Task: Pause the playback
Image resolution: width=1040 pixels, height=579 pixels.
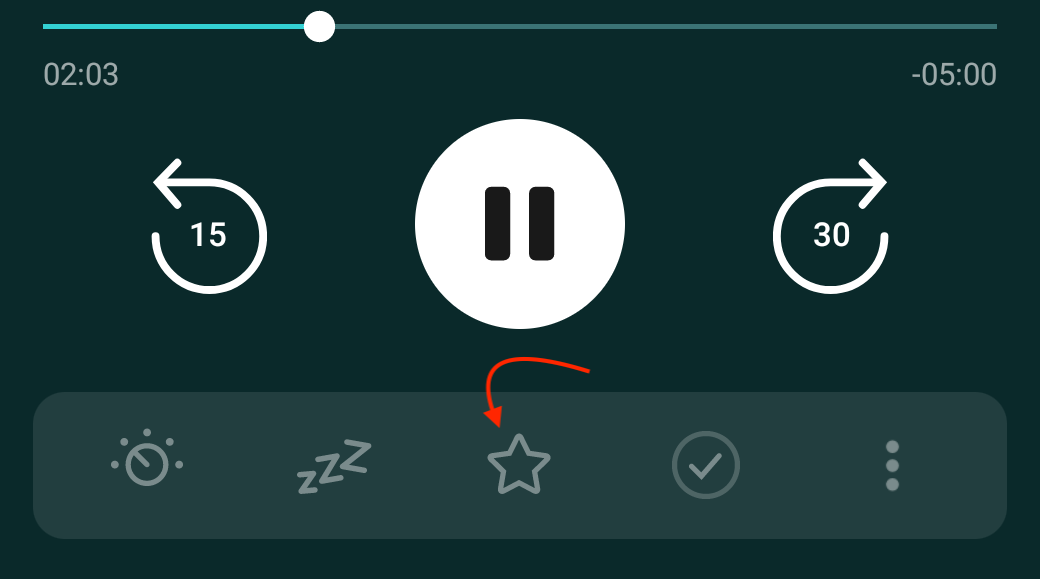Action: pyautogui.click(x=519, y=224)
